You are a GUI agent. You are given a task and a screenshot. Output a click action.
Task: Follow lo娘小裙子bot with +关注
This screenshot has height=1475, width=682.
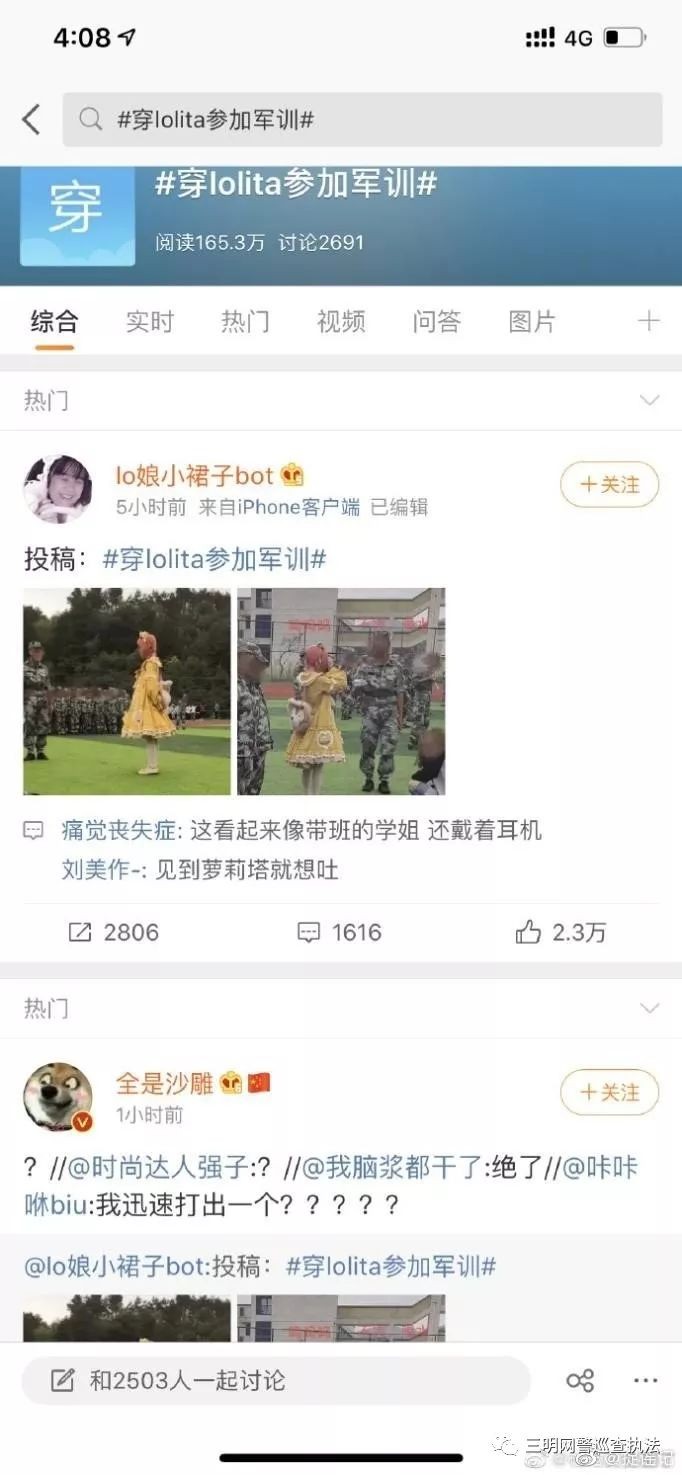click(x=609, y=485)
